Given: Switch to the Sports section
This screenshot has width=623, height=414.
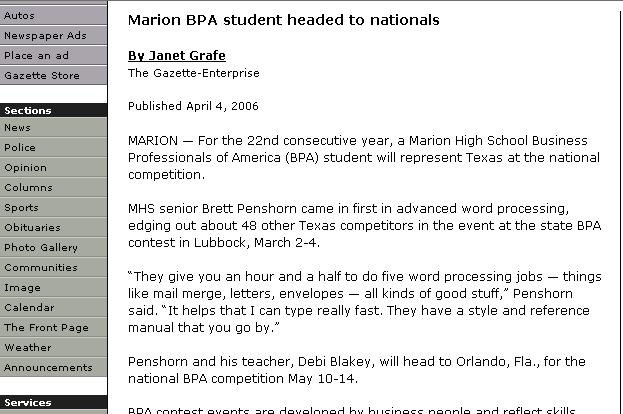Looking at the screenshot, I should pos(21,208).
